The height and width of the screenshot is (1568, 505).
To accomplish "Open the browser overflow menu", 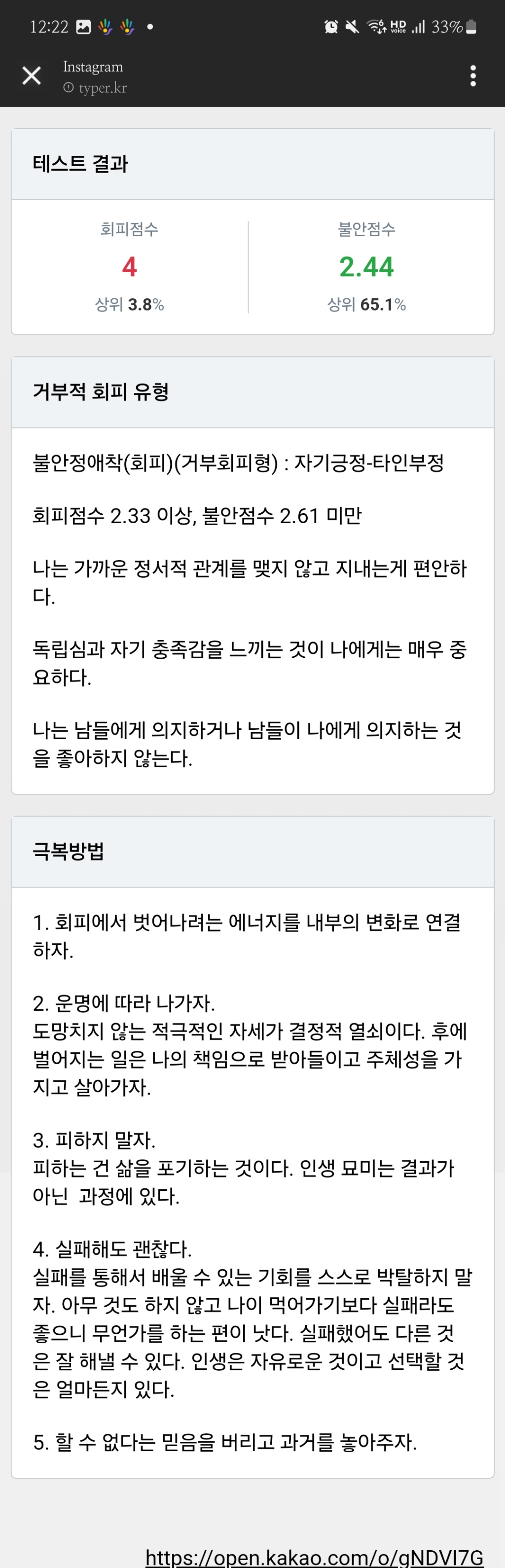I will coord(473,76).
